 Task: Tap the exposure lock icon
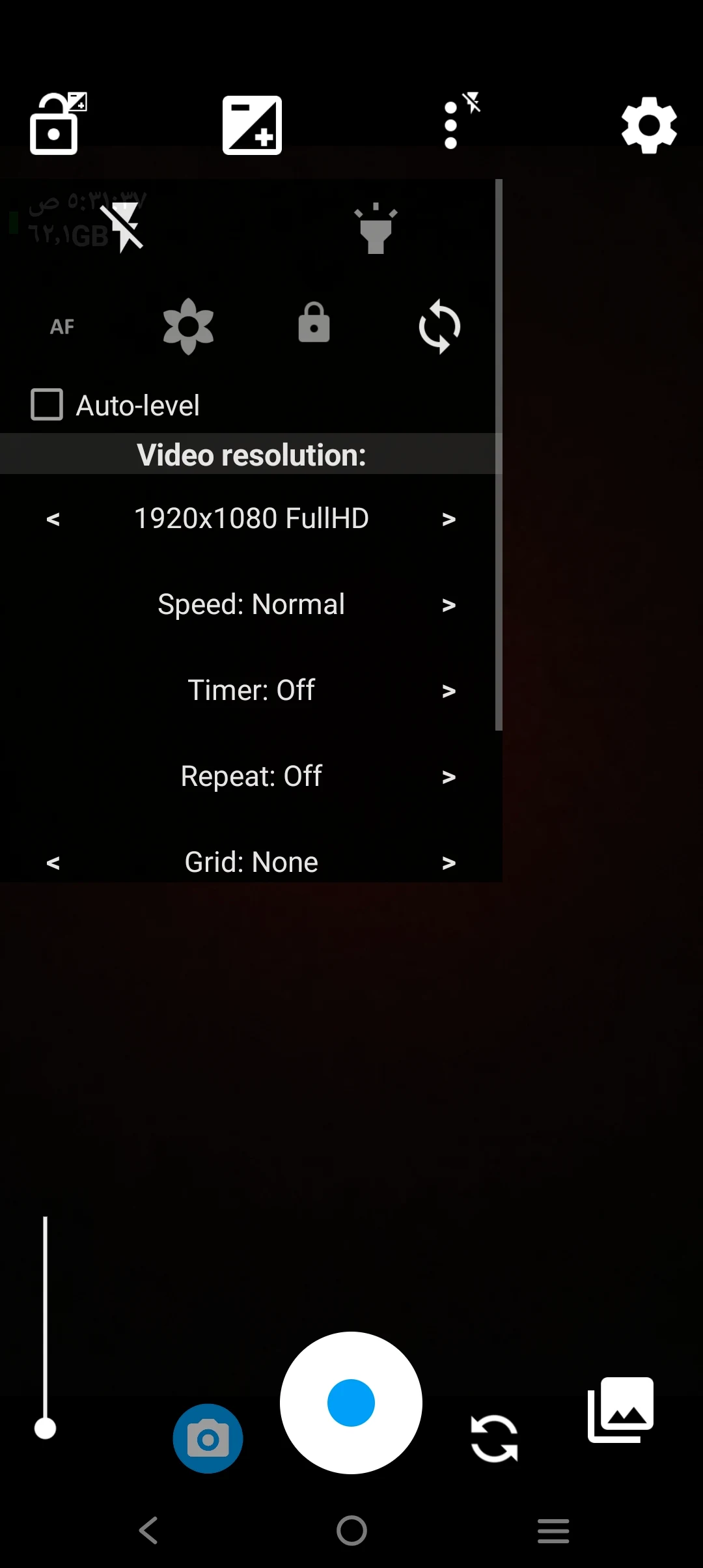(x=56, y=124)
